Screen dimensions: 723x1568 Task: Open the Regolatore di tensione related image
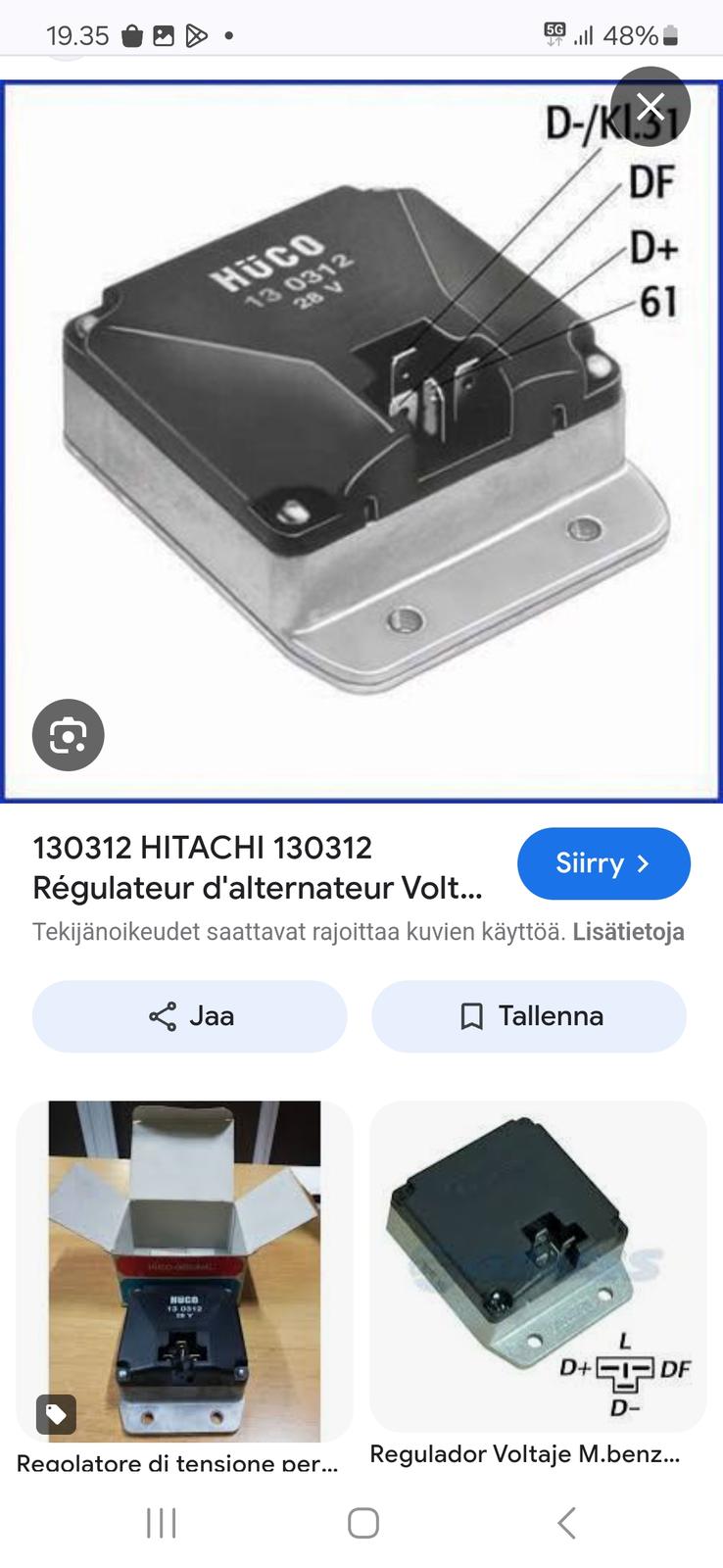point(184,1271)
